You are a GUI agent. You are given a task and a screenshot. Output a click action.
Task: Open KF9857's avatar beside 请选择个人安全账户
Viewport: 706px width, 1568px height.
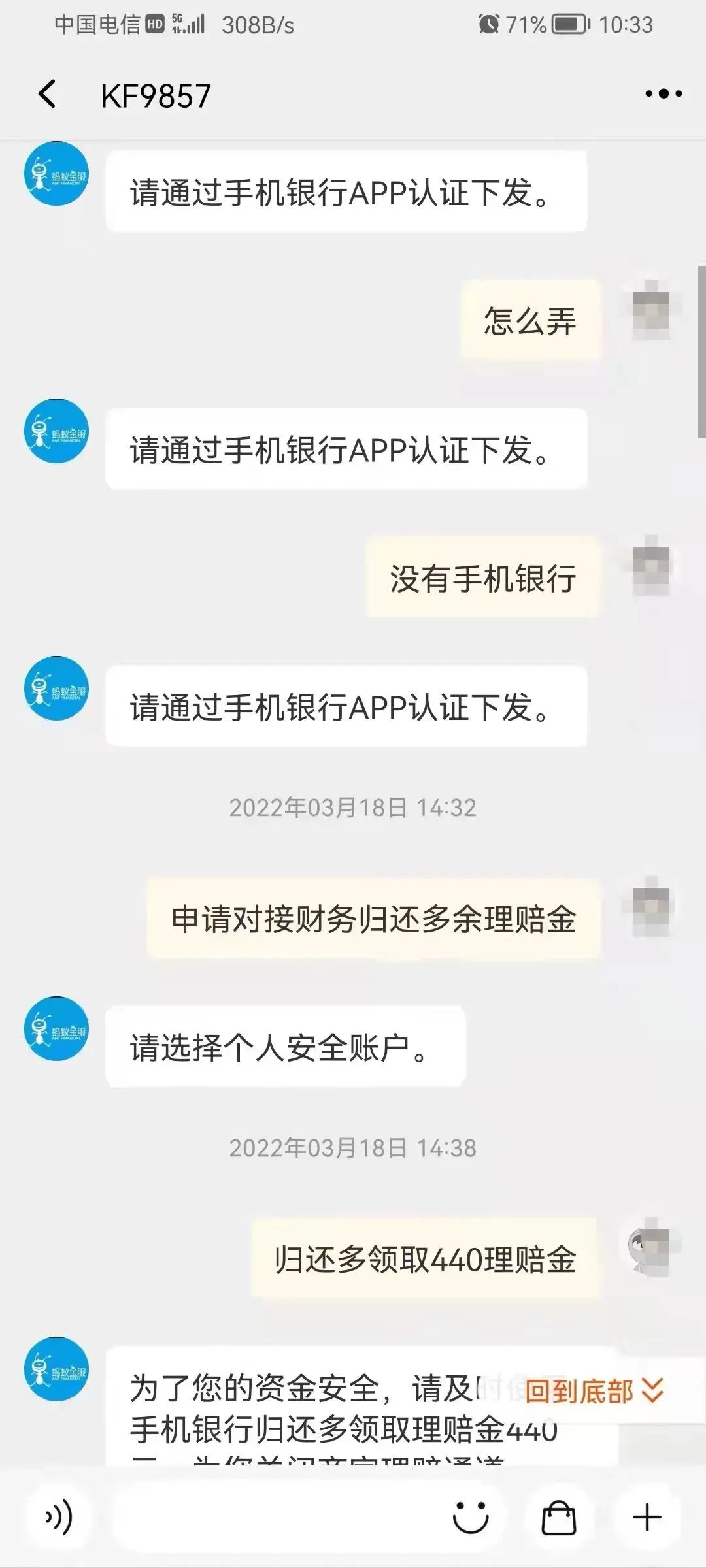56,1029
